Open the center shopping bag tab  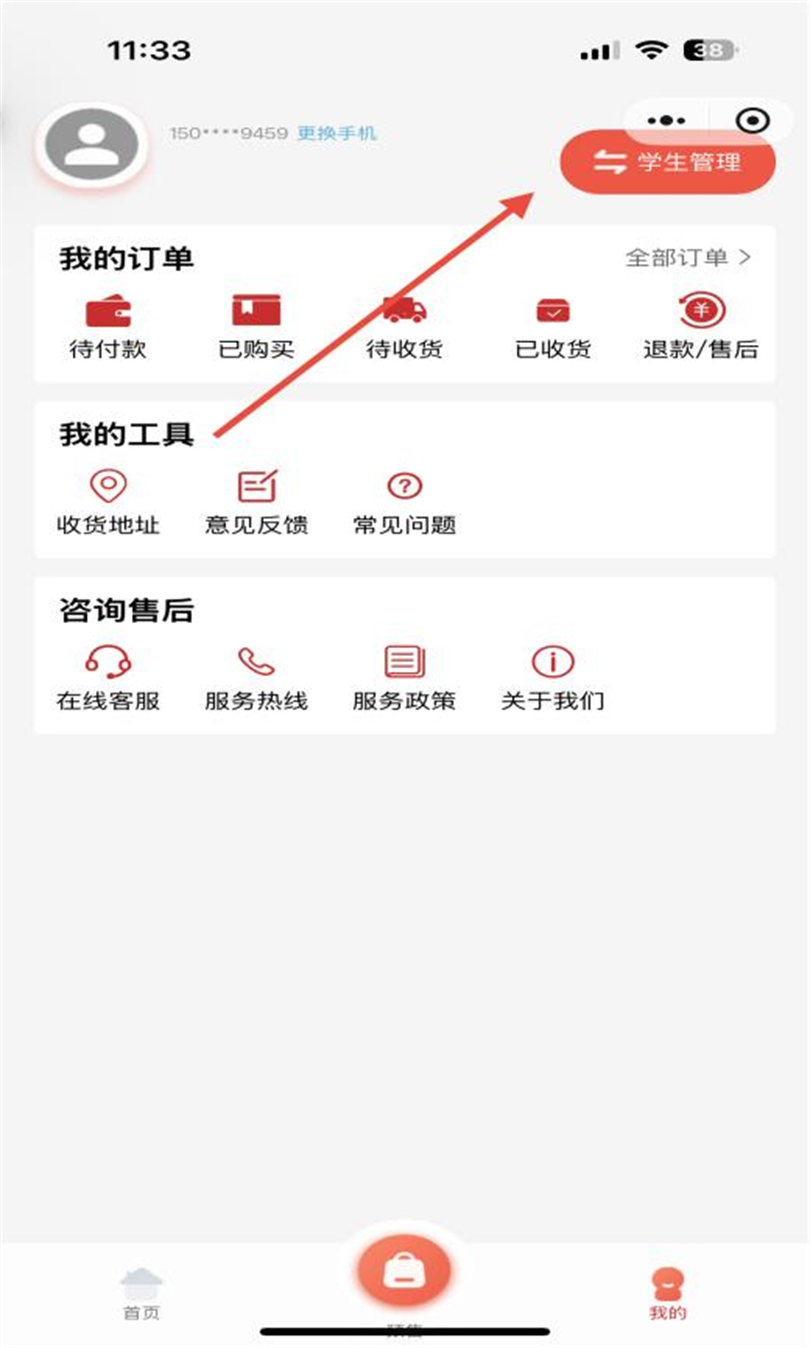404,1272
